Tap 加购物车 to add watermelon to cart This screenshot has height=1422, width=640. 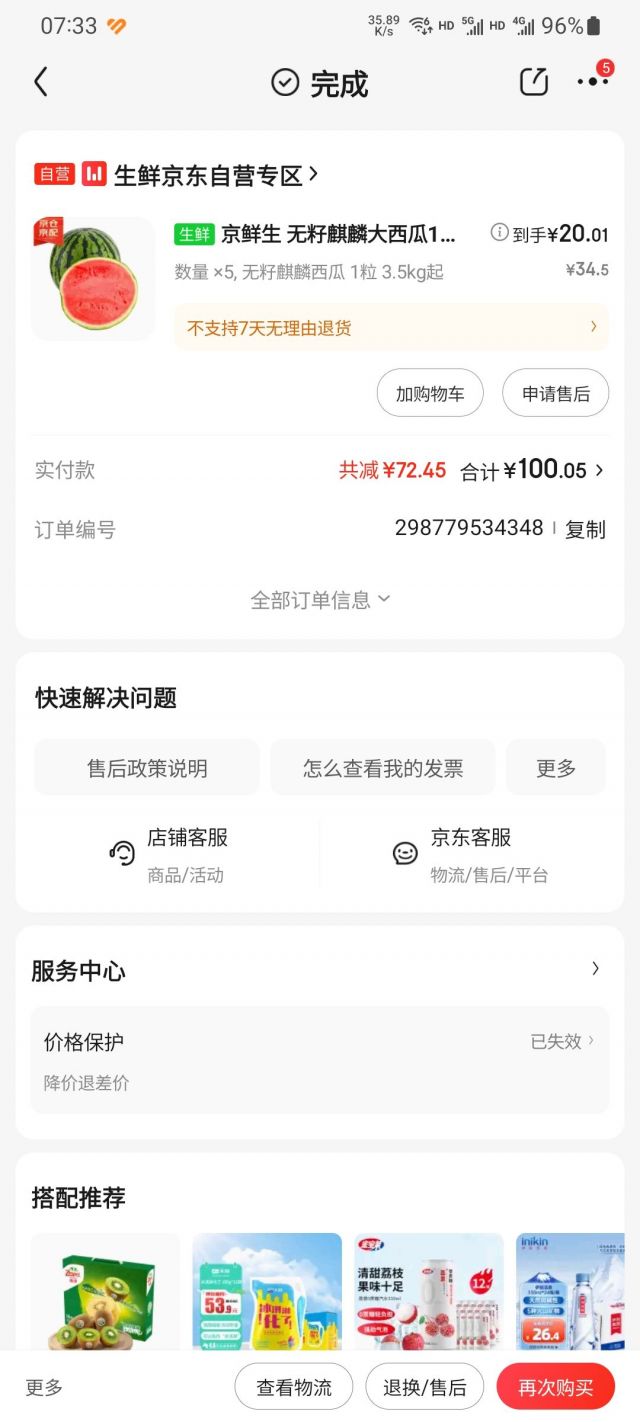coord(430,393)
